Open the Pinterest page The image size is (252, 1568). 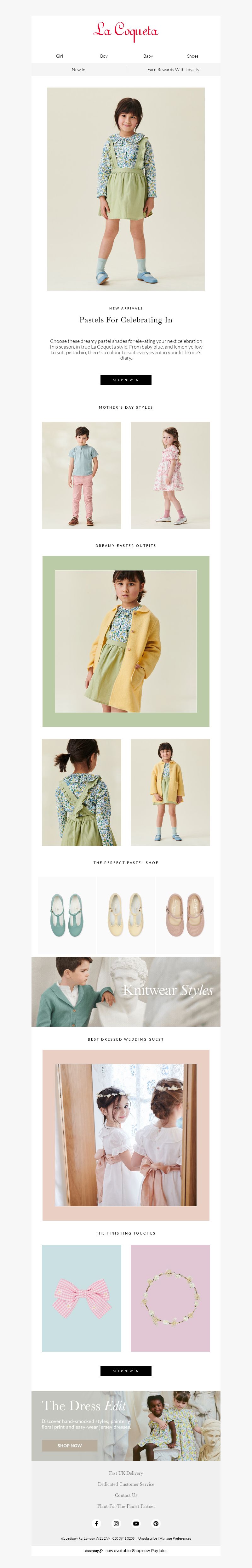156,1524
